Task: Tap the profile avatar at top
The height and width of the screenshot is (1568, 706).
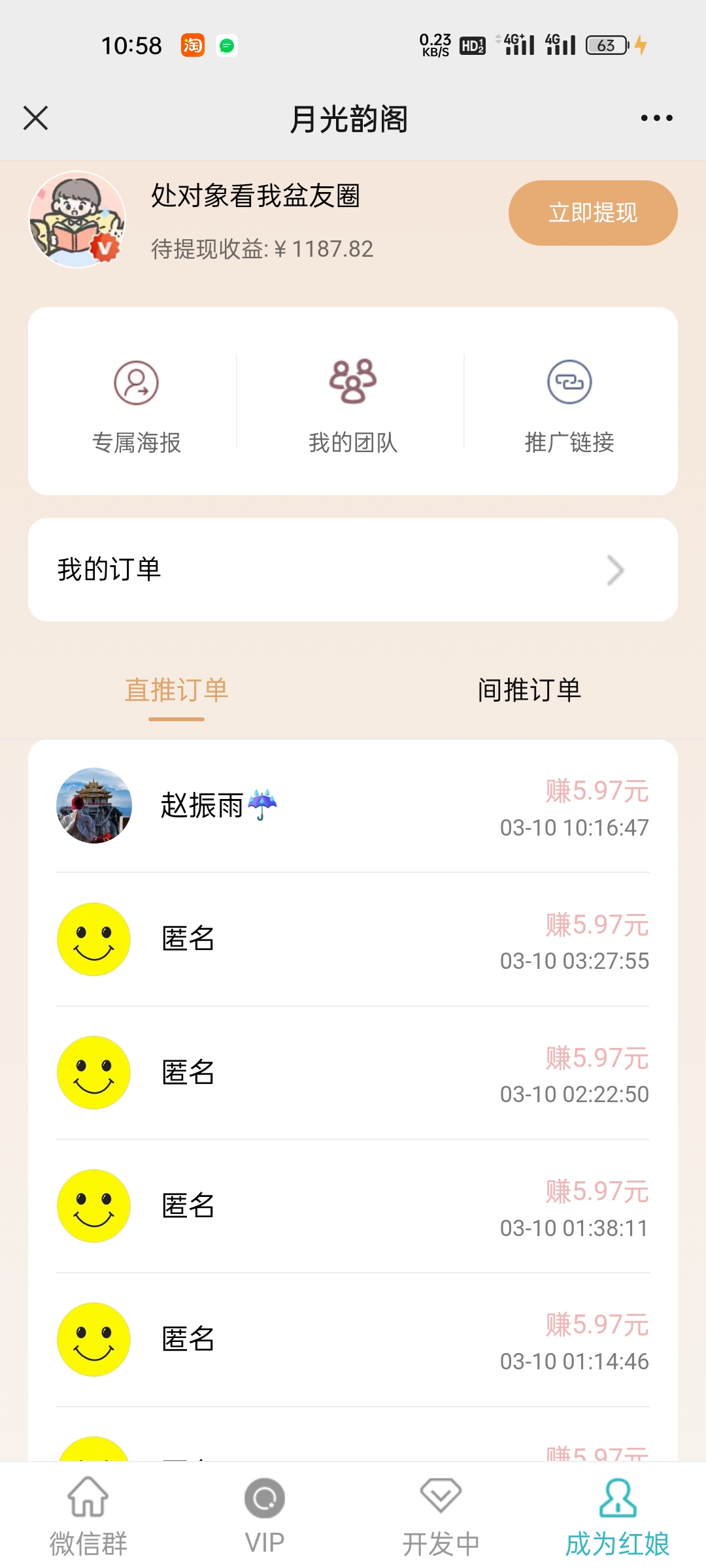Action: click(77, 220)
